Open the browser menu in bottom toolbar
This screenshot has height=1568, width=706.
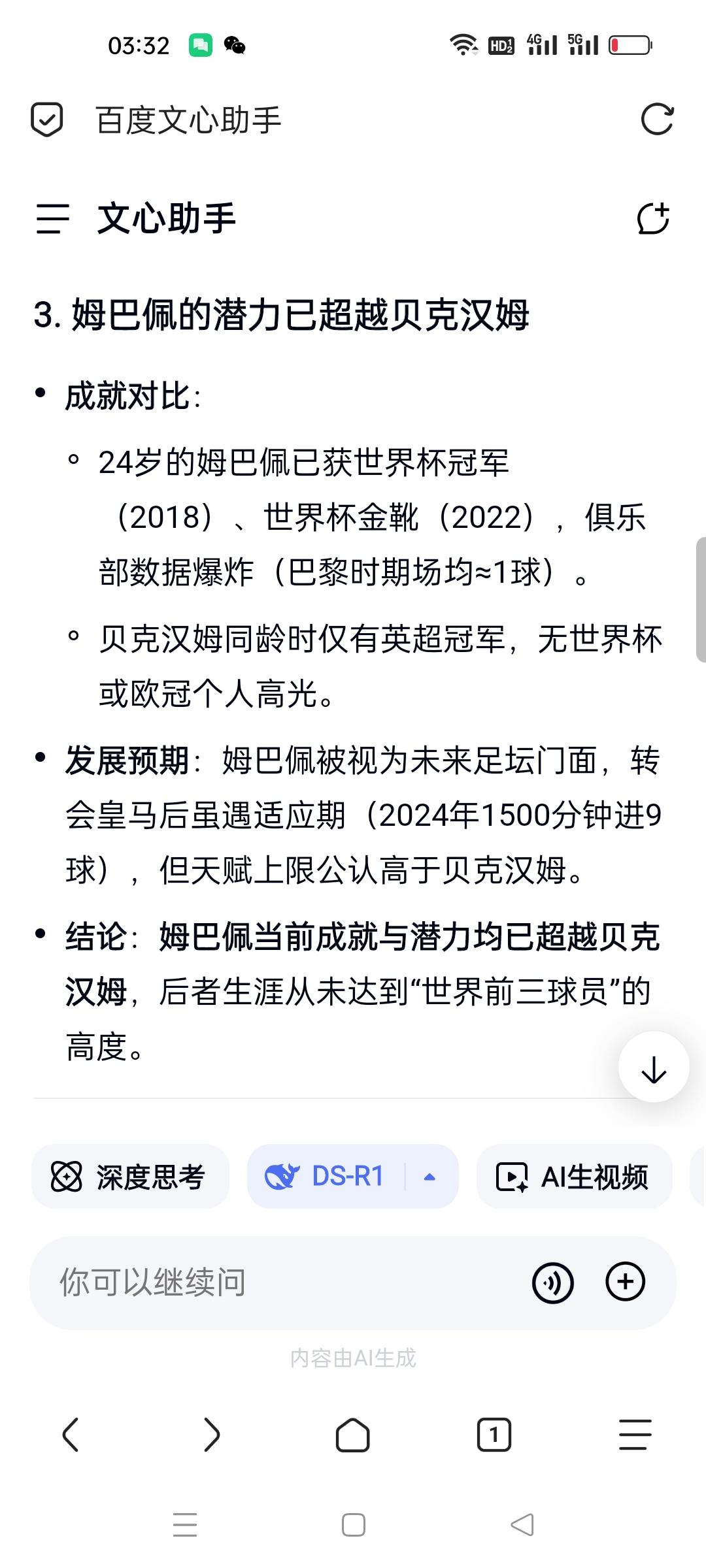point(635,1435)
